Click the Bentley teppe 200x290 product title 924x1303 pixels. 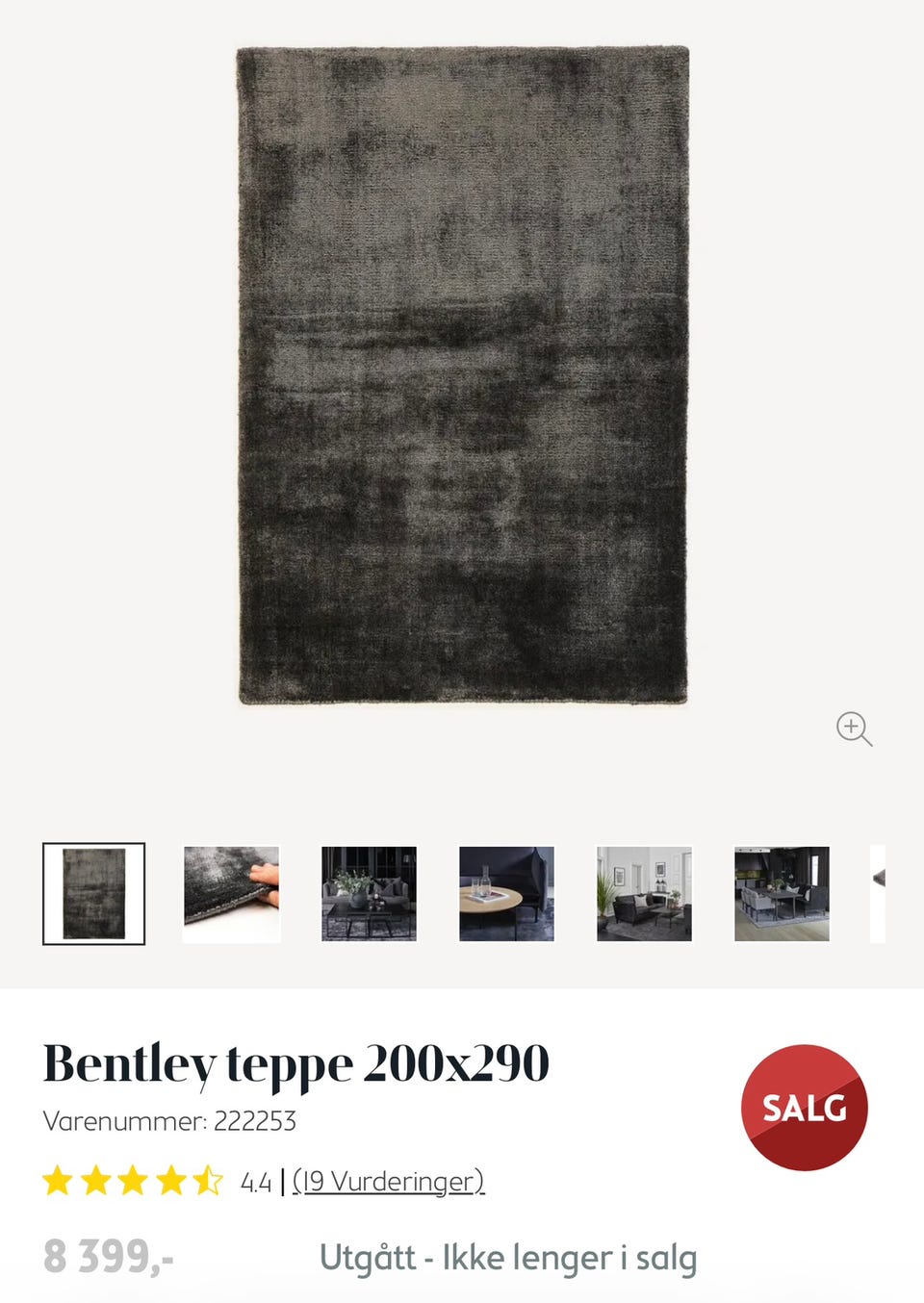click(296, 1063)
